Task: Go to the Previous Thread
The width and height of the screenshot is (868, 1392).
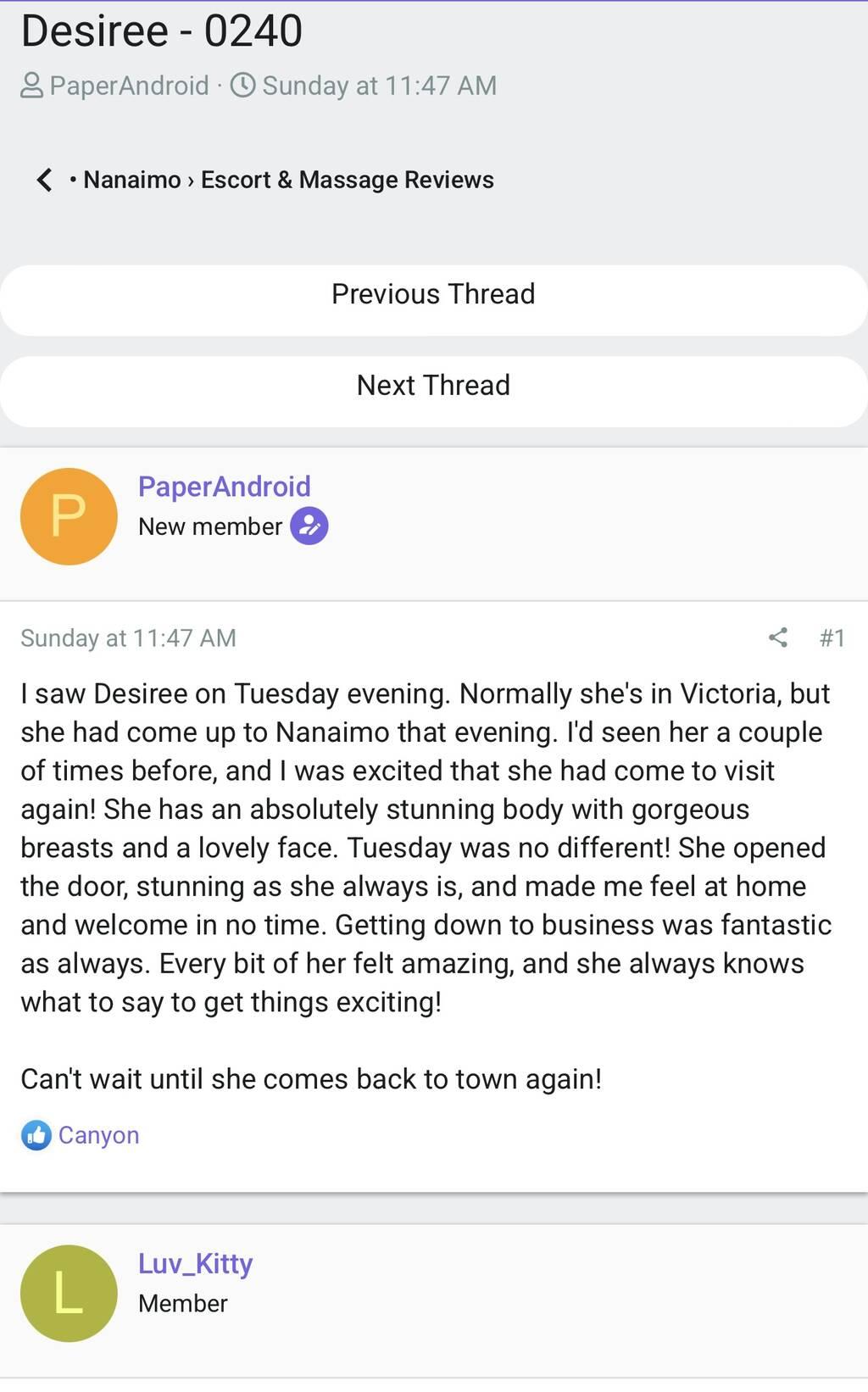Action: pos(433,294)
